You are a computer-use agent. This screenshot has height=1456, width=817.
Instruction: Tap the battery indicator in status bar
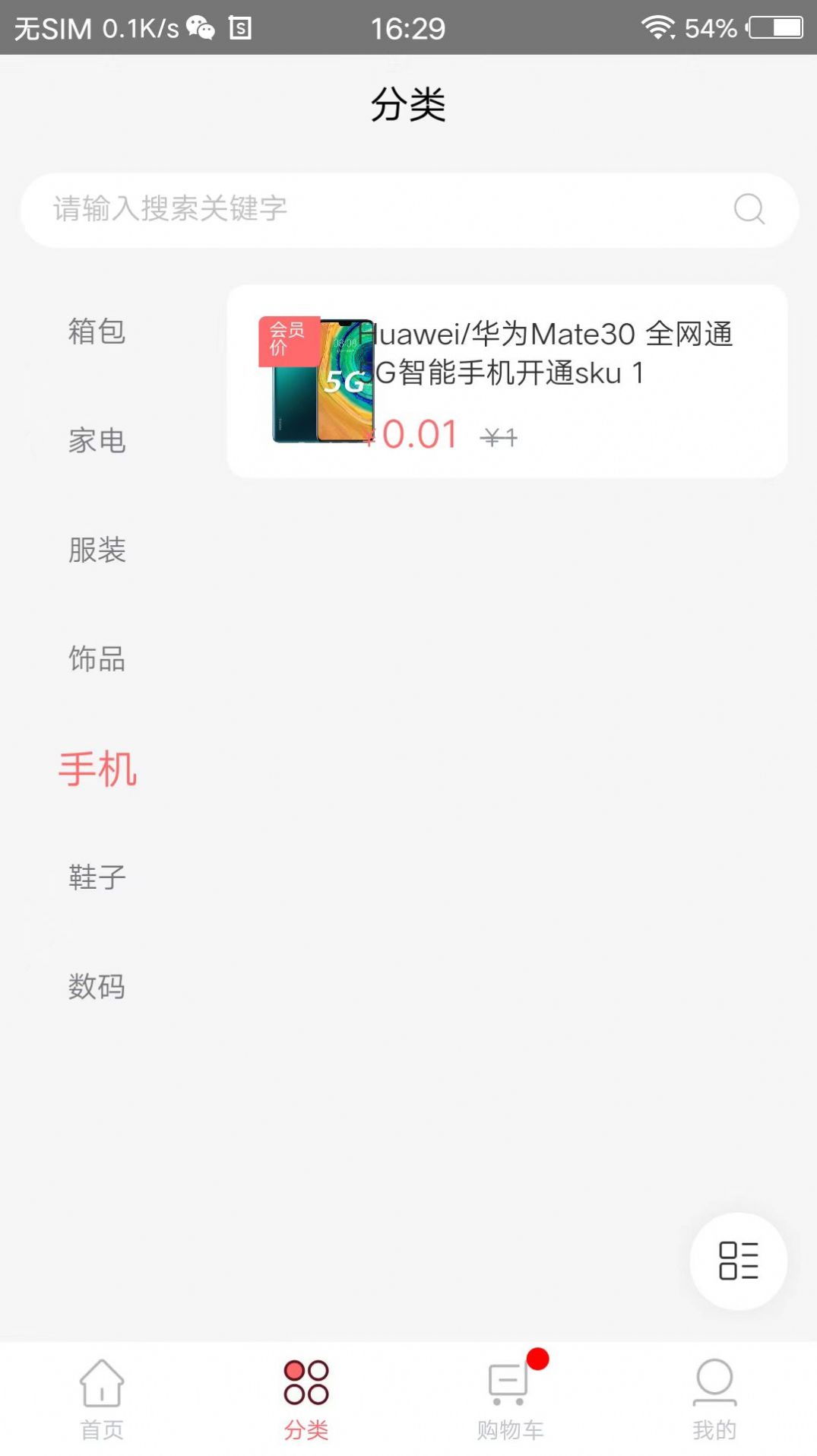(x=776, y=27)
